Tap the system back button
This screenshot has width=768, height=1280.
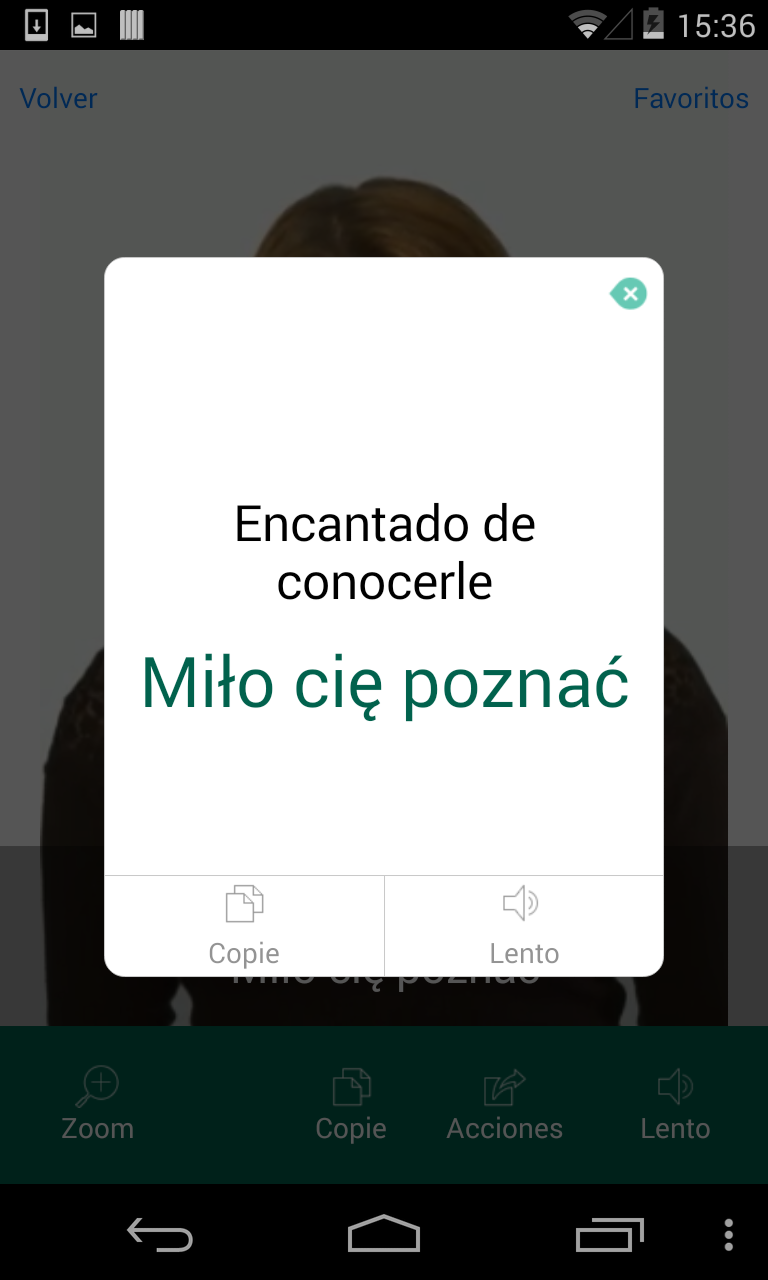tap(160, 1235)
